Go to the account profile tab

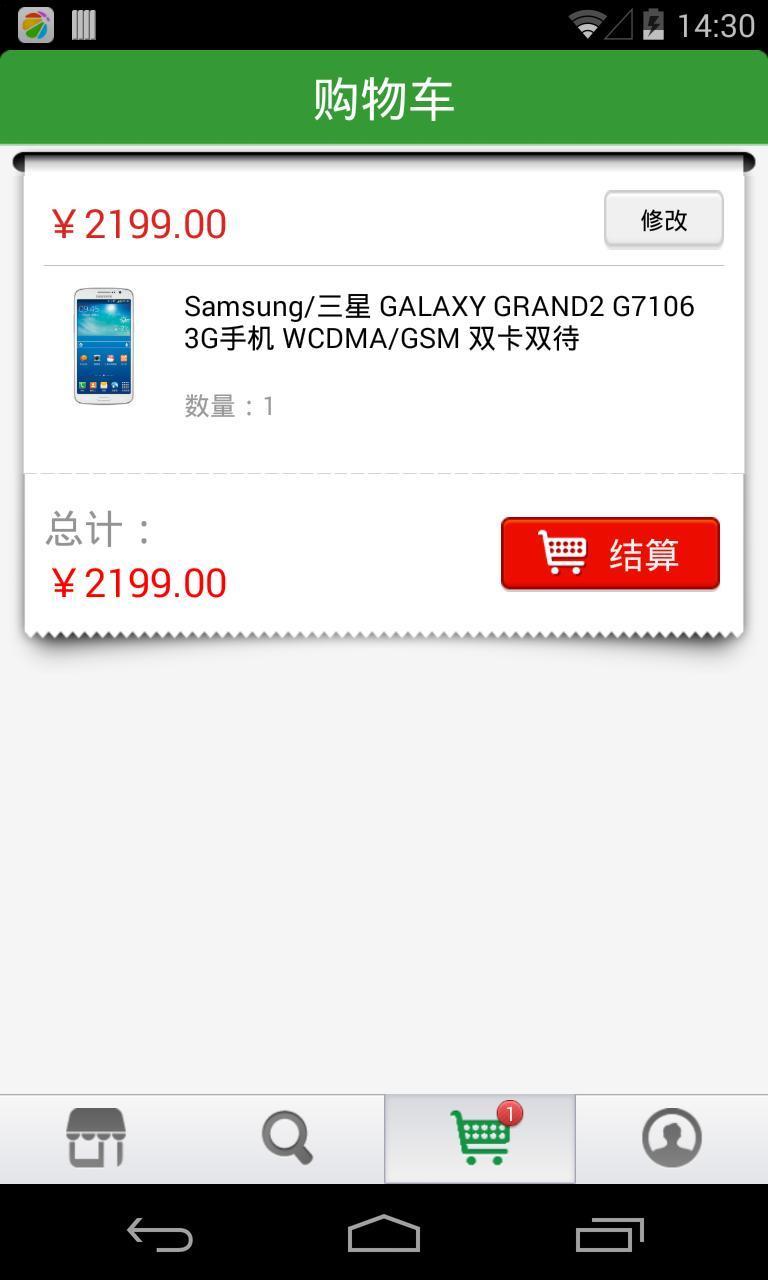point(671,1138)
